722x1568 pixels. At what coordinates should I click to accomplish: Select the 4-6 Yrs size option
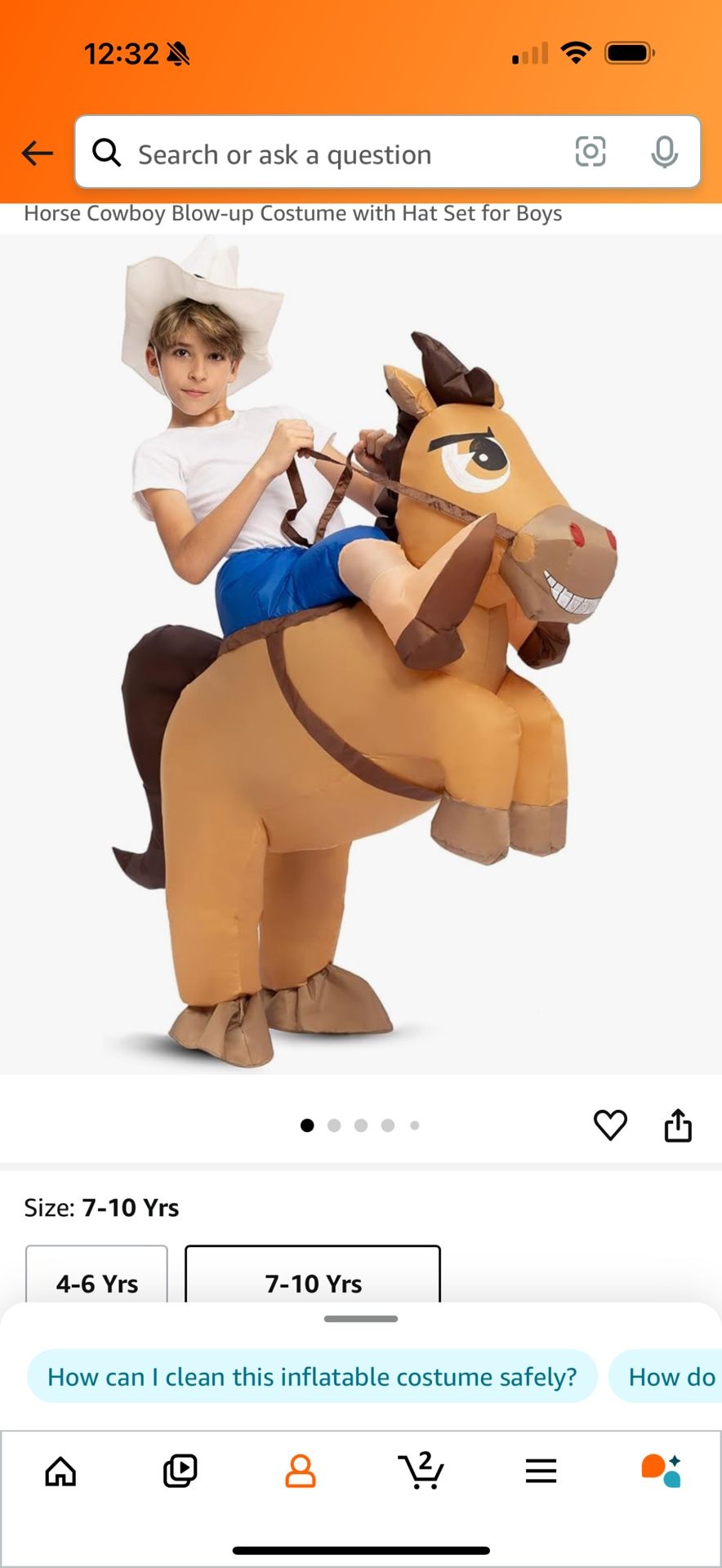97,1278
